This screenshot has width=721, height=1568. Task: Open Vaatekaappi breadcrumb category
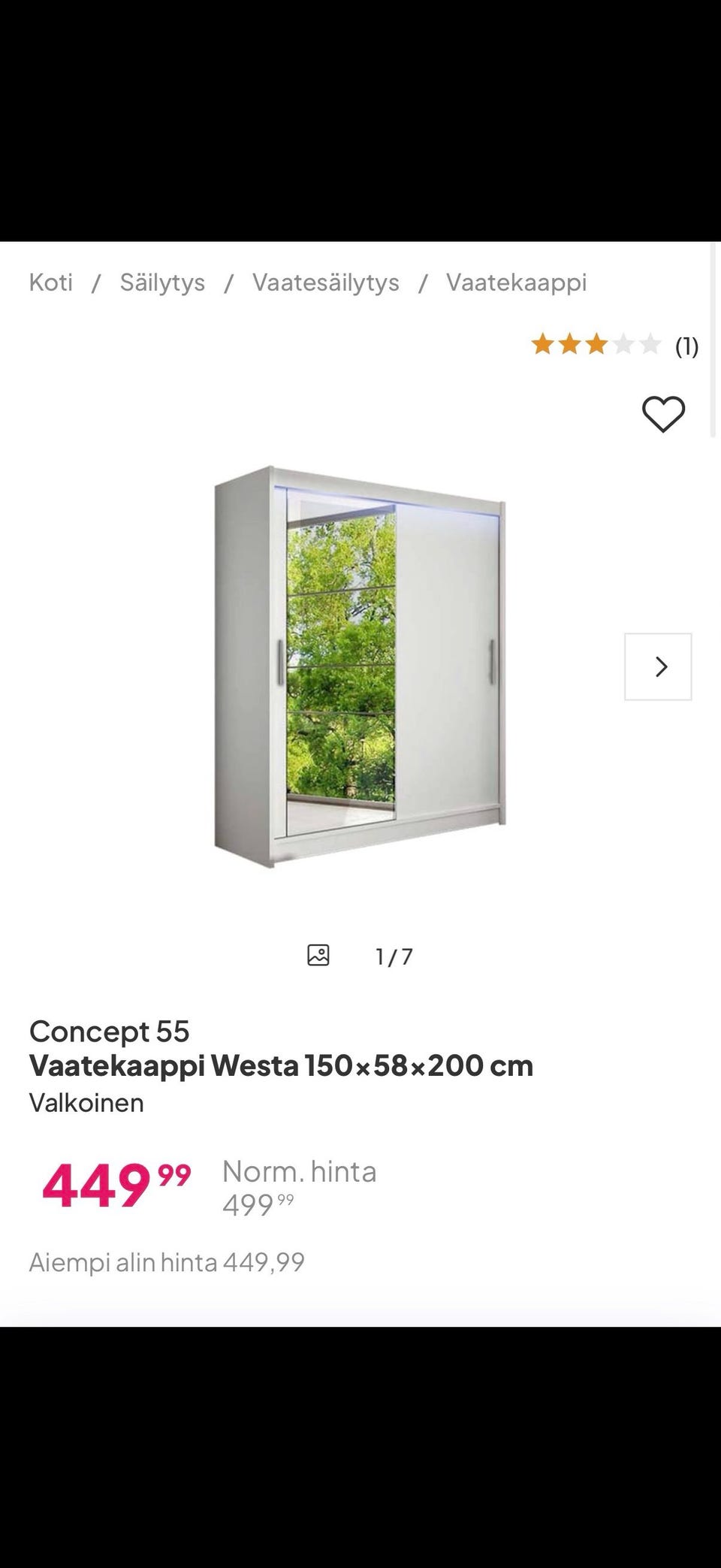[516, 282]
